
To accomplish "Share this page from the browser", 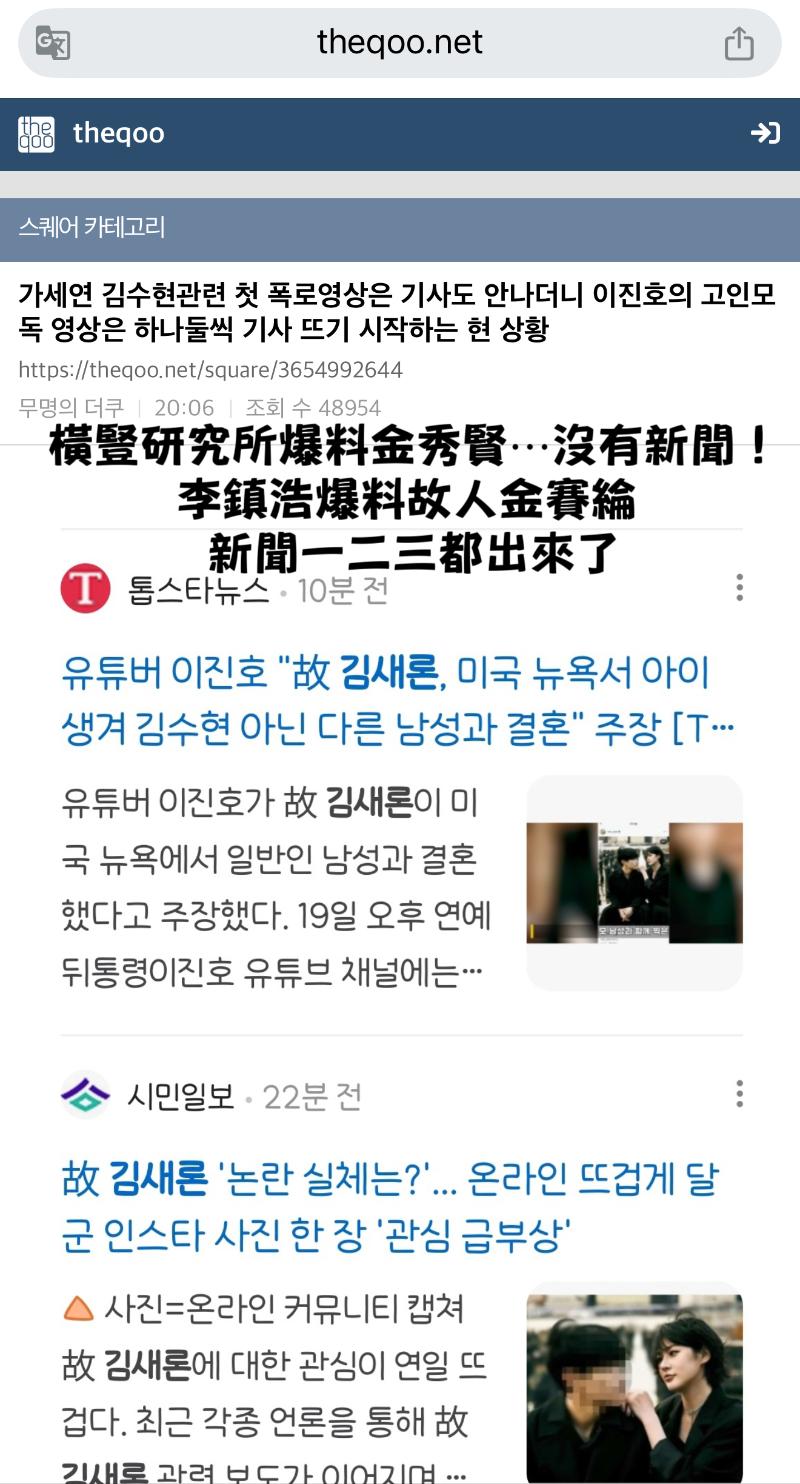I will click(738, 43).
